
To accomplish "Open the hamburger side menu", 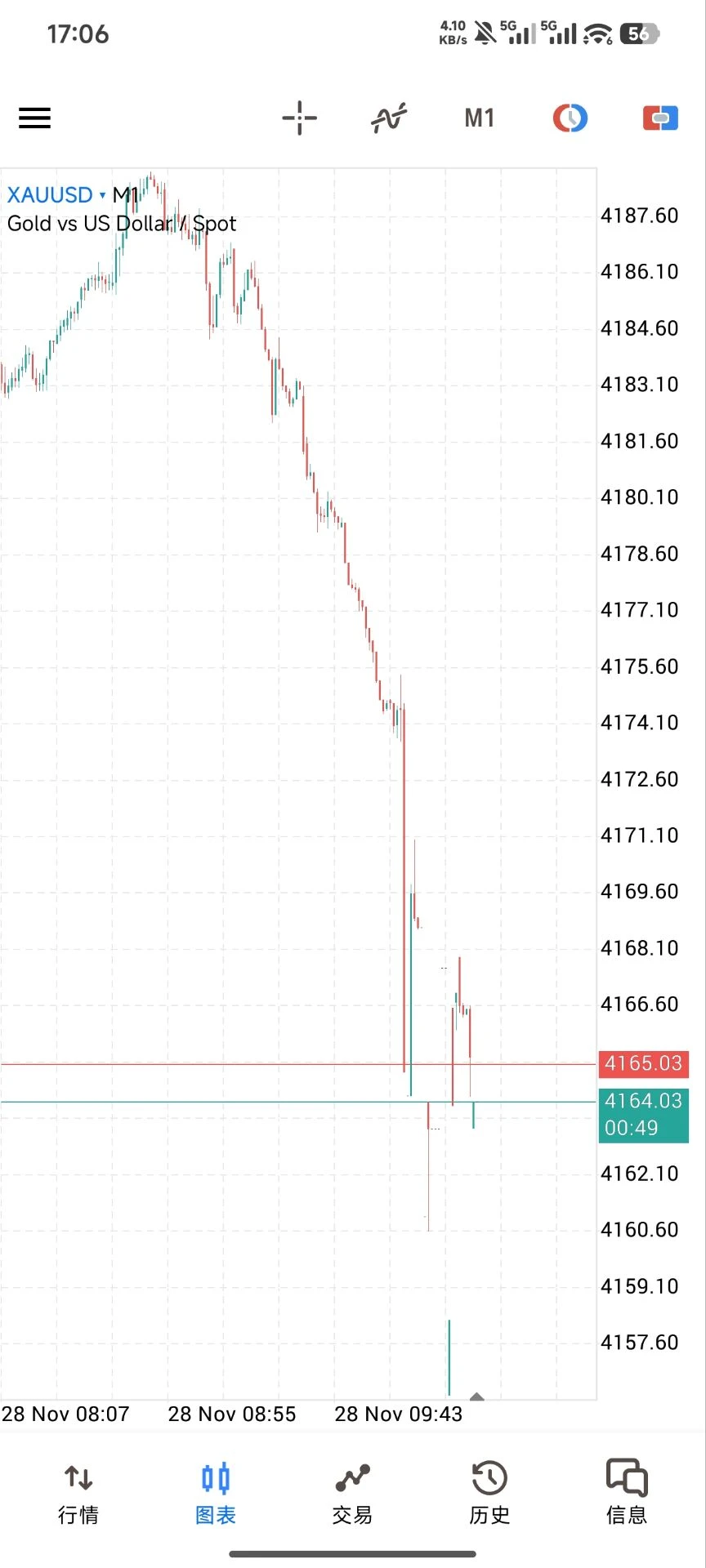I will (34, 118).
